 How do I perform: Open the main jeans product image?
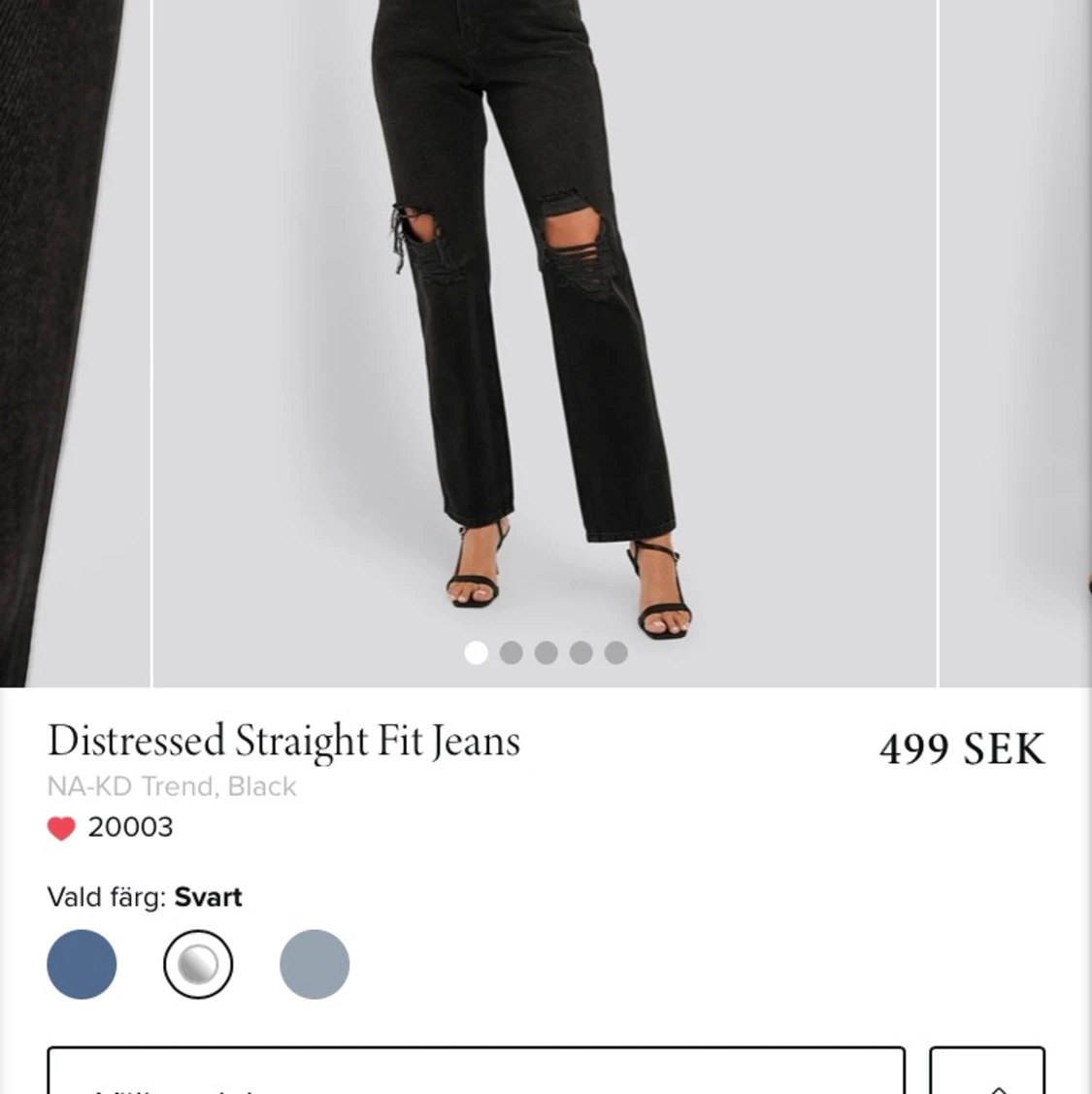pyautogui.click(x=545, y=320)
